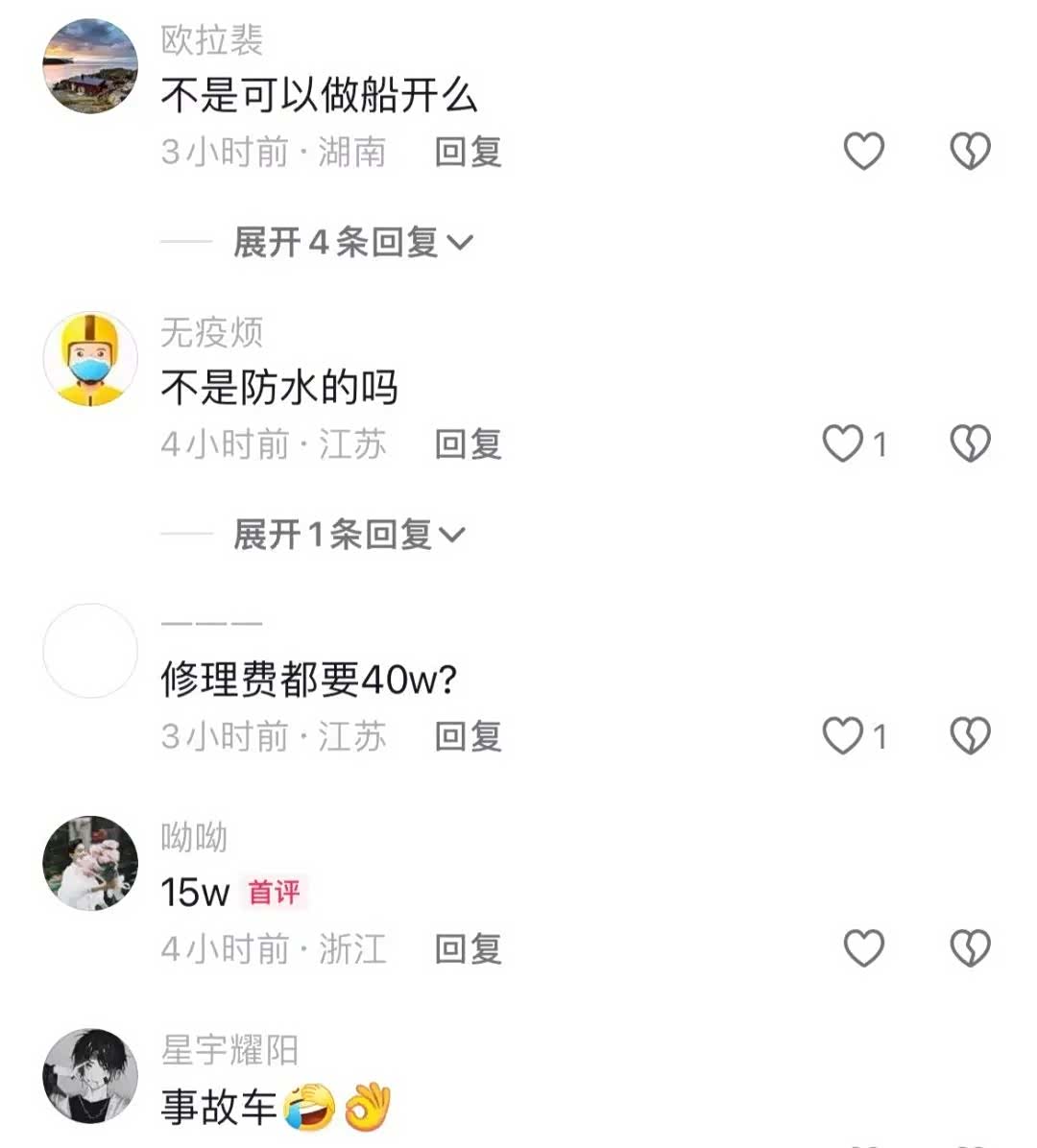Open 无疫烦's profile avatar

90,359
